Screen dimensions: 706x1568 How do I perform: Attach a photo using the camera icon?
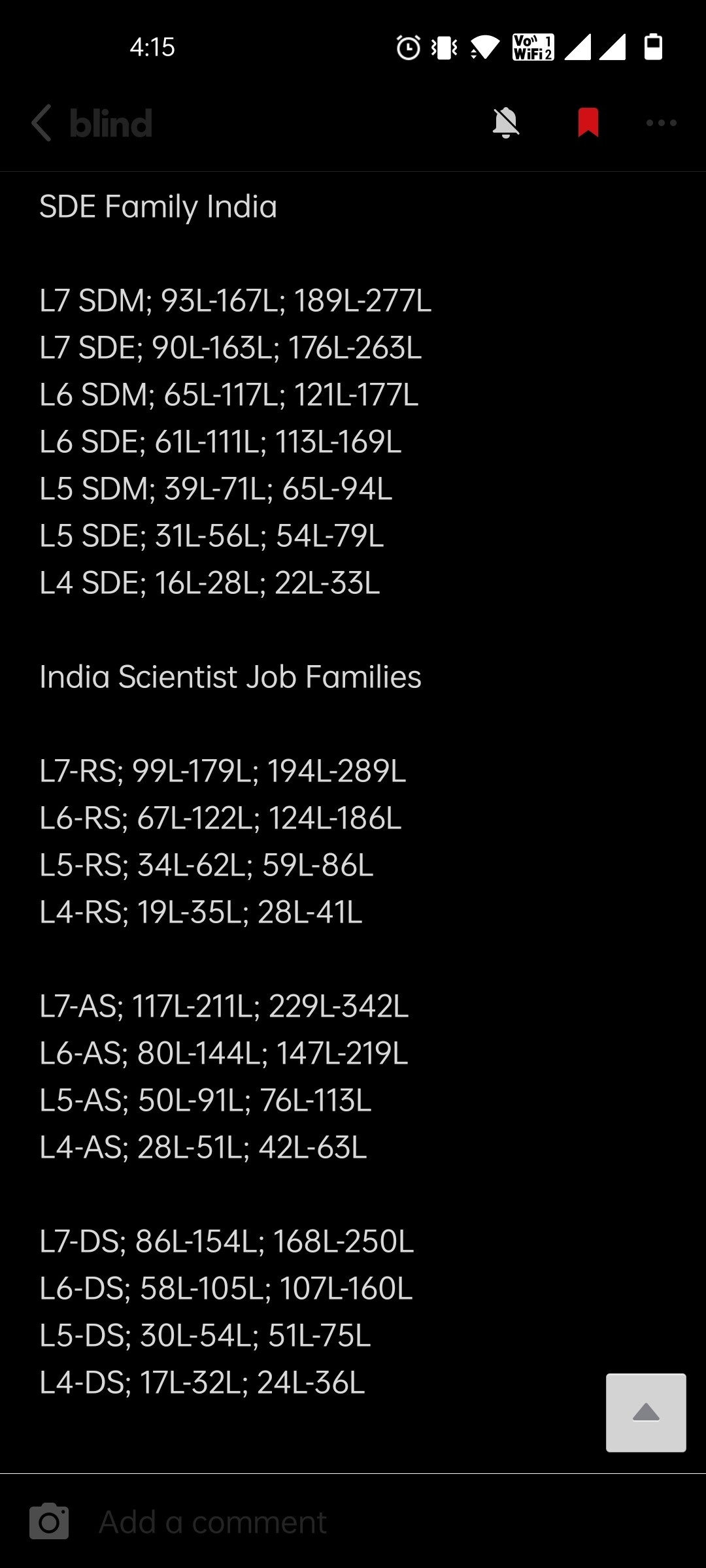pyautogui.click(x=49, y=1521)
